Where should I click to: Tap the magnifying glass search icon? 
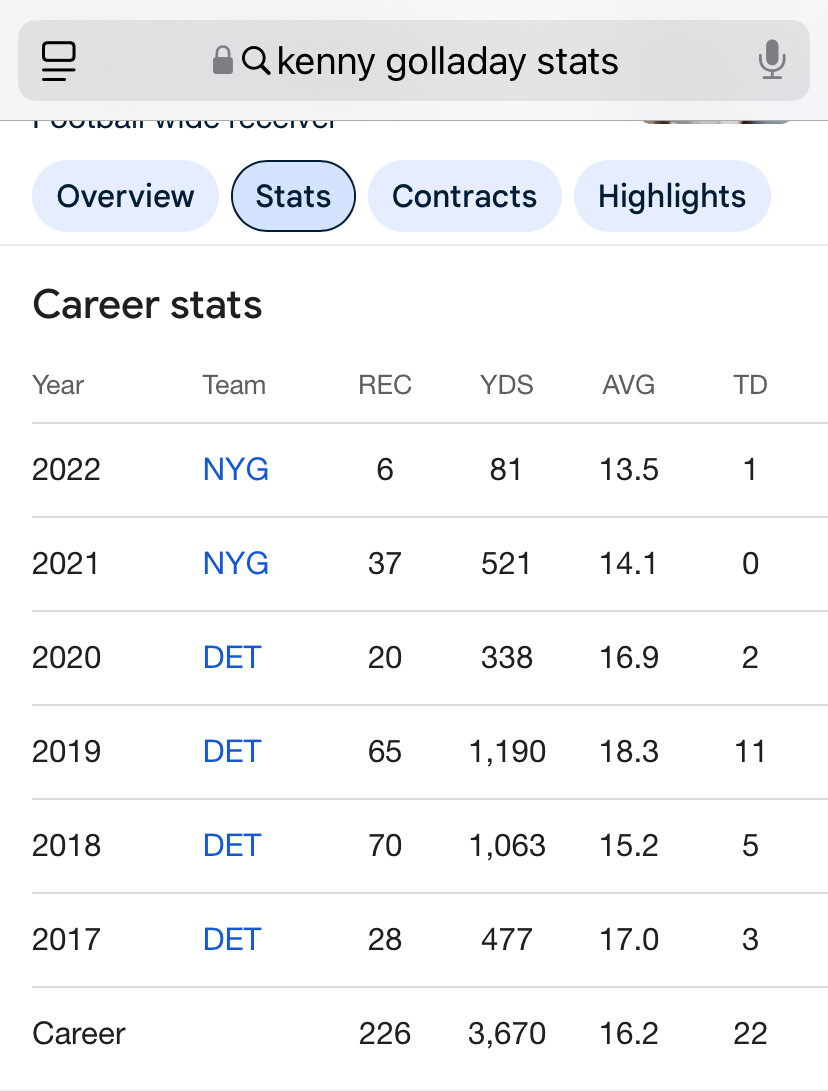pyautogui.click(x=257, y=61)
